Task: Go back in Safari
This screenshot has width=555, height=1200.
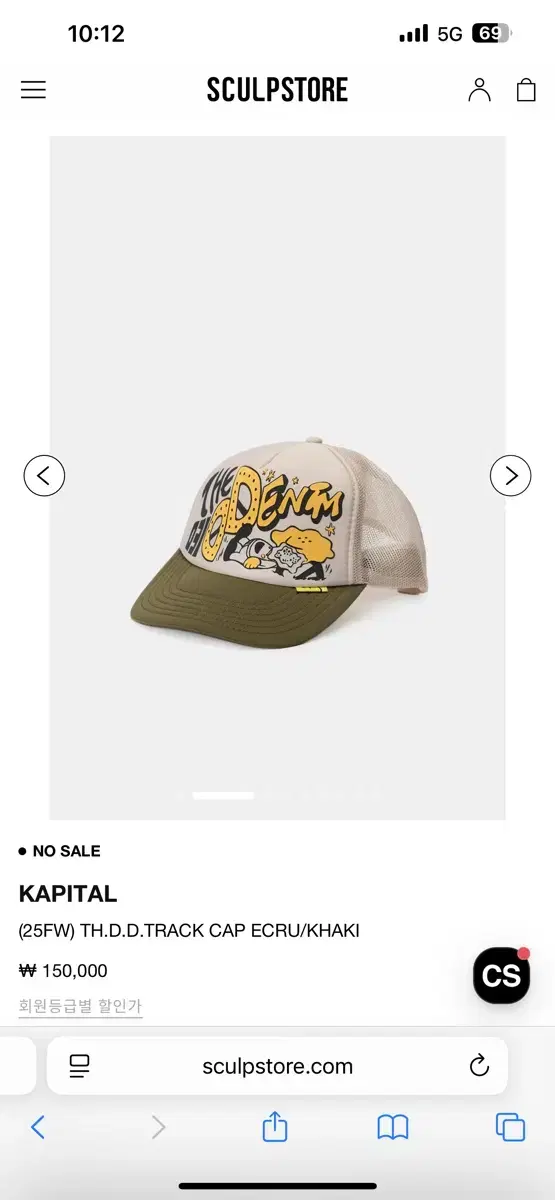Action: click(38, 1128)
